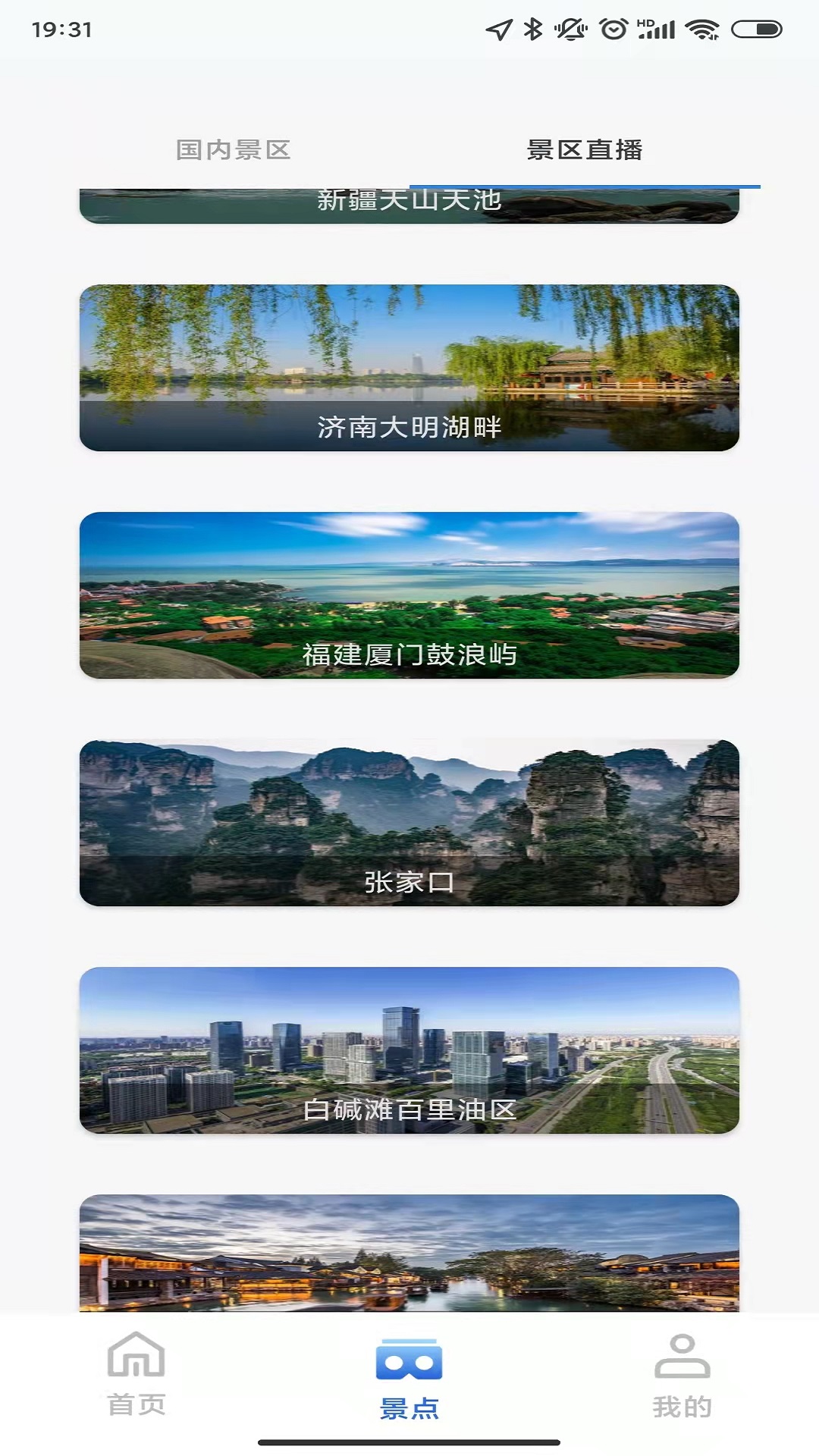Switch to the 国内景区 tab
Viewport: 819px width, 1456px height.
(x=234, y=149)
